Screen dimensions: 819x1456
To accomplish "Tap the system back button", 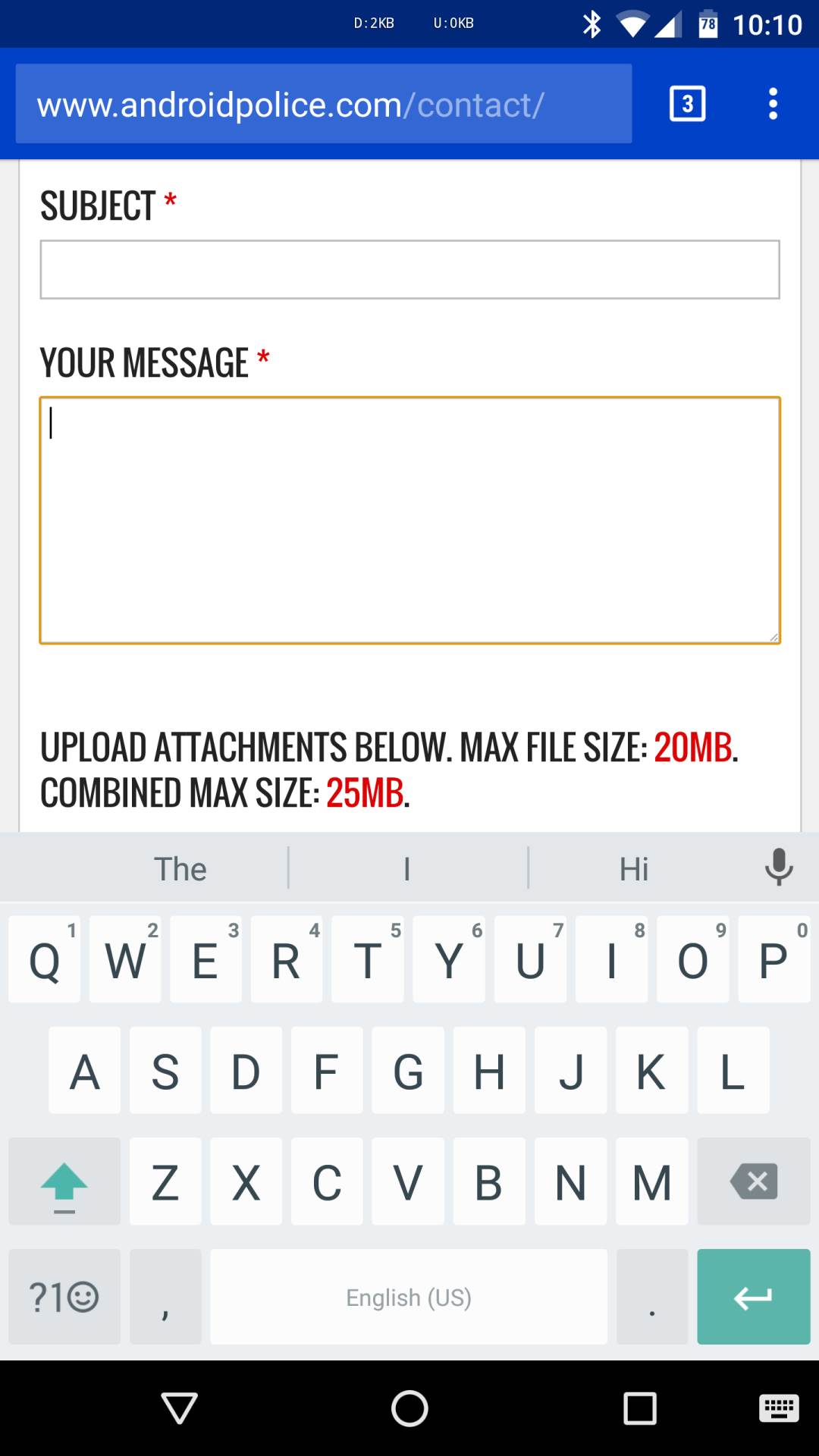I will (180, 1408).
